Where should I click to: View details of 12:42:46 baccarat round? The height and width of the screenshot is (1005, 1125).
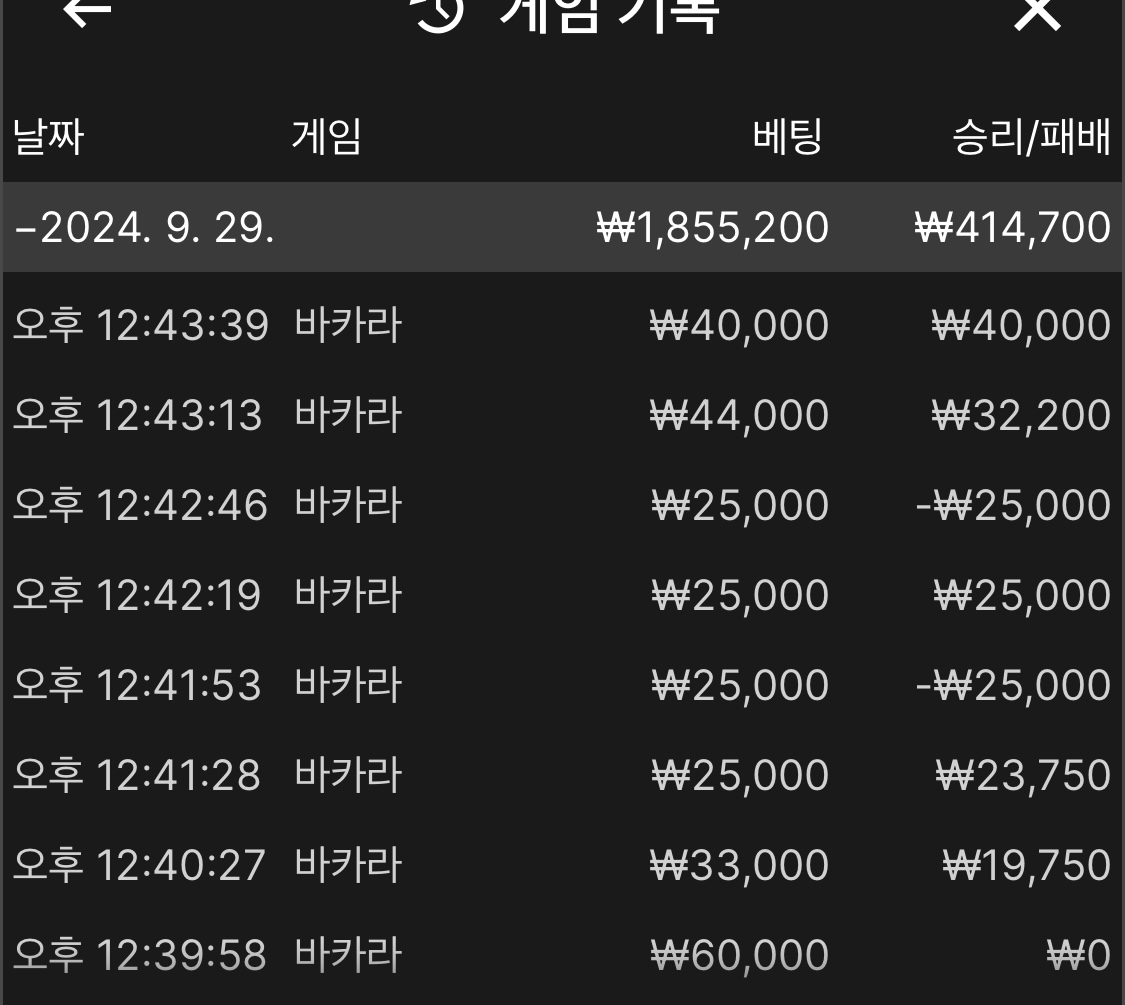[562, 505]
